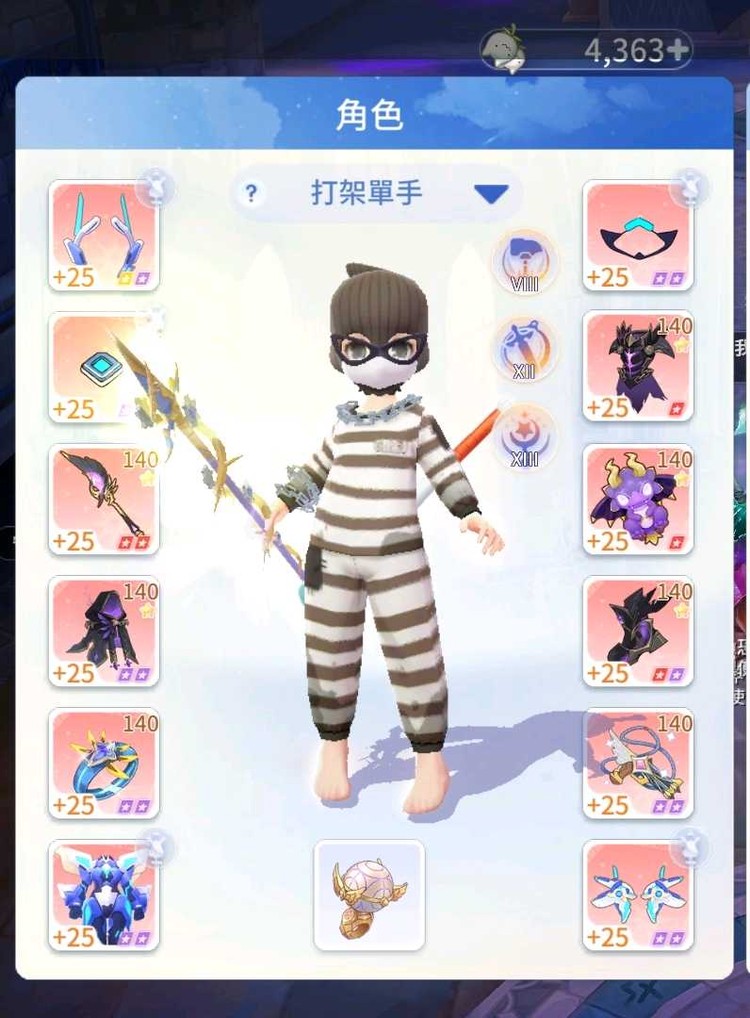The width and height of the screenshot is (750, 1018).
Task: Open the blue rope talisman slot
Action: (x=638, y=764)
